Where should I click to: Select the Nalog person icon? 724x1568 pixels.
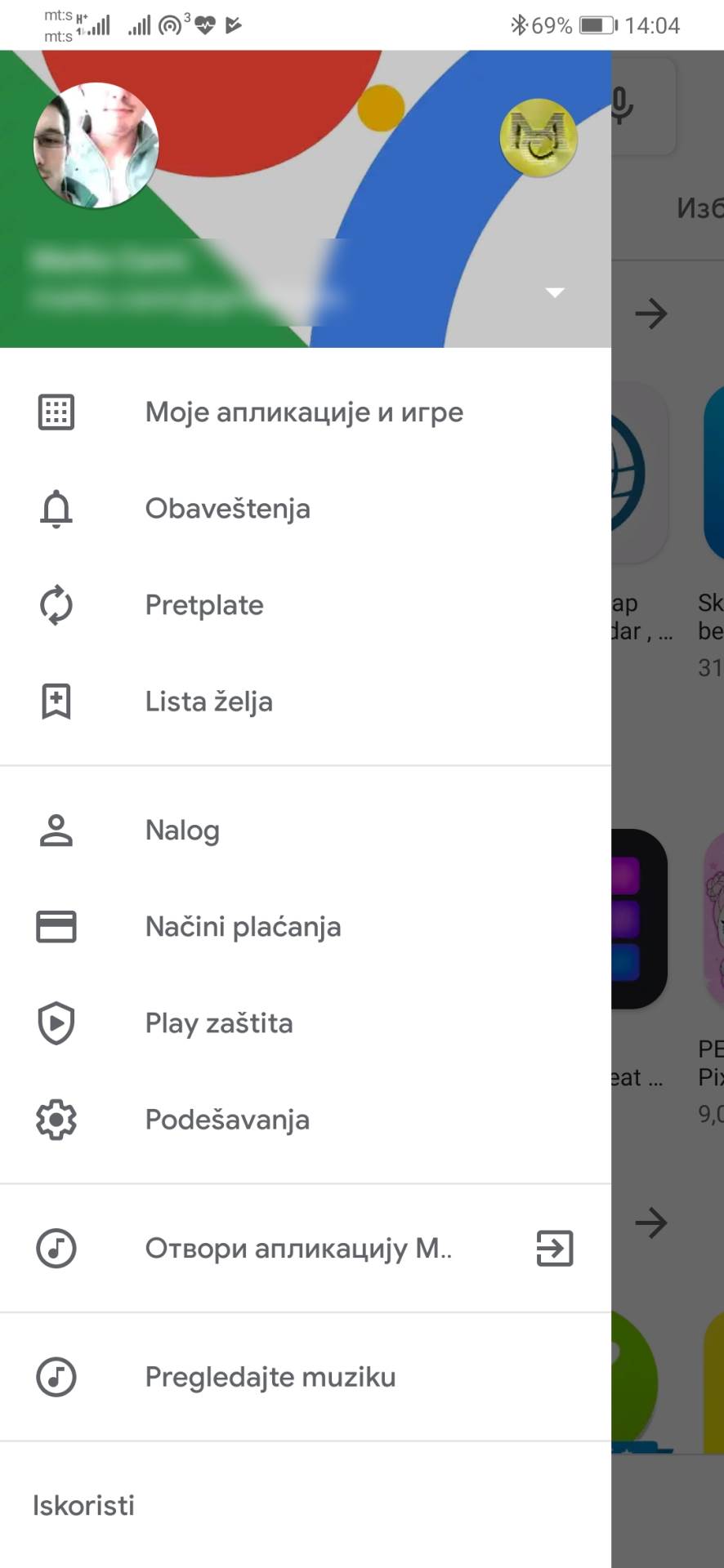coord(56,830)
